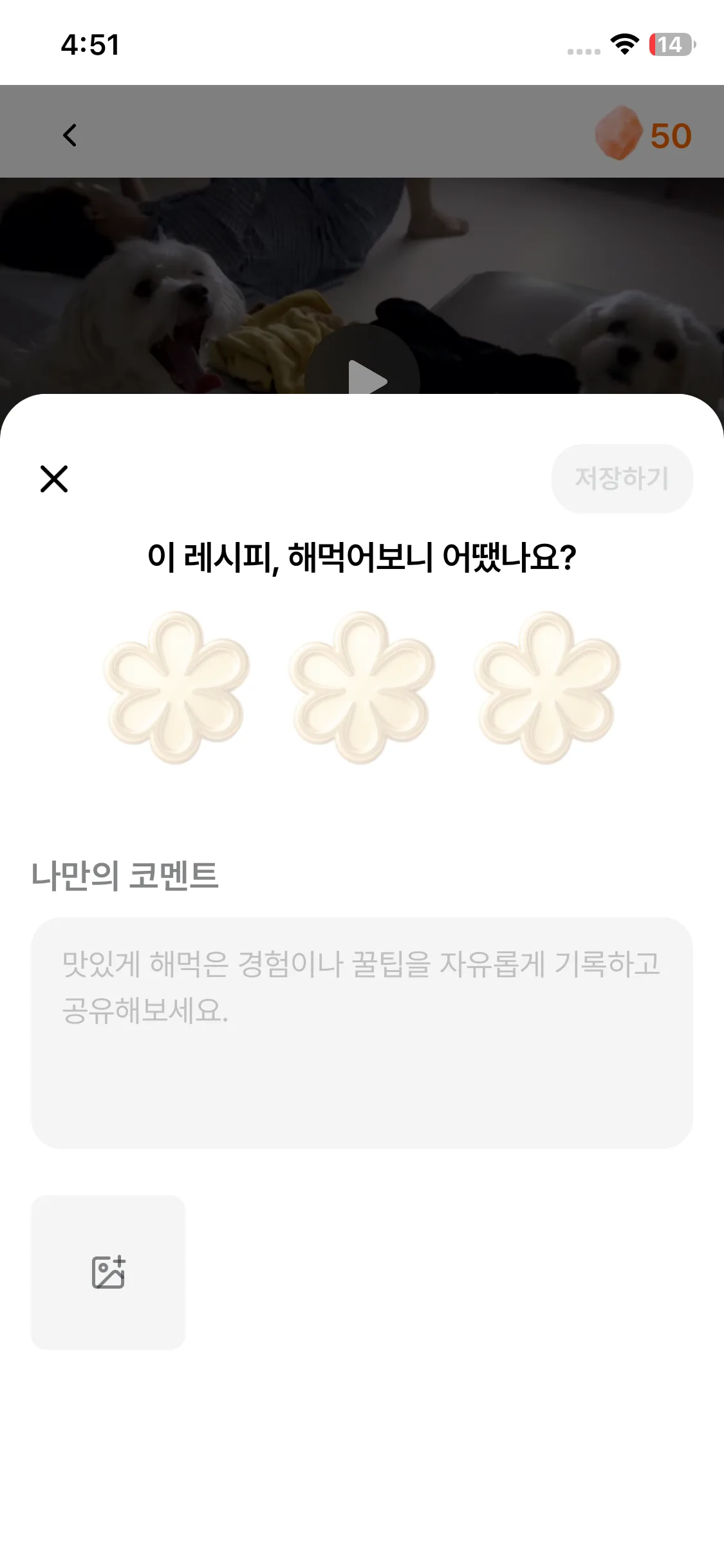This screenshot has height=1568, width=724.
Task: Click the photo attachment icon
Action: [109, 1271]
